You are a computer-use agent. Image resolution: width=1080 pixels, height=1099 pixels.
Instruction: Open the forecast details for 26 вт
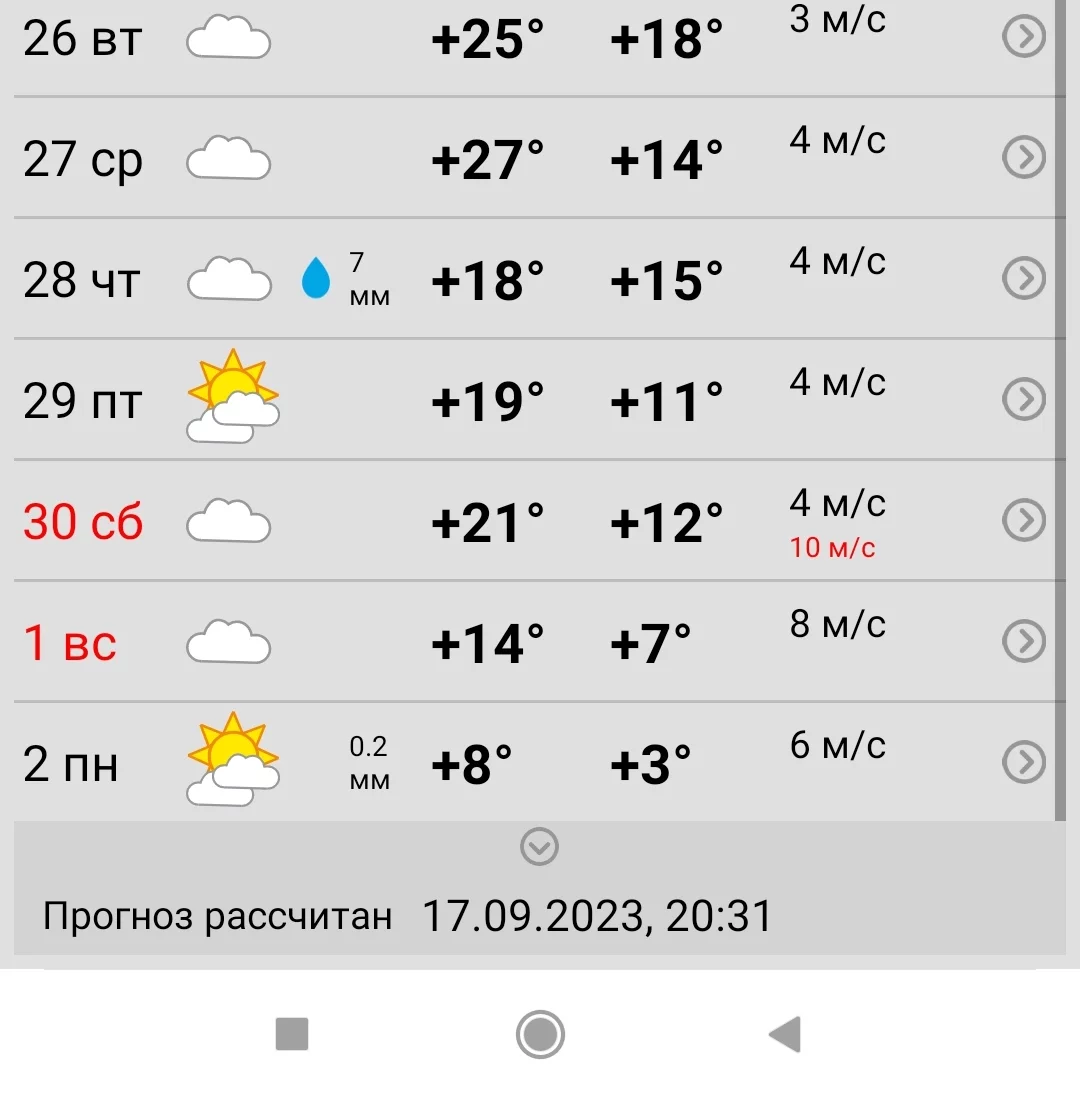click(x=1023, y=38)
